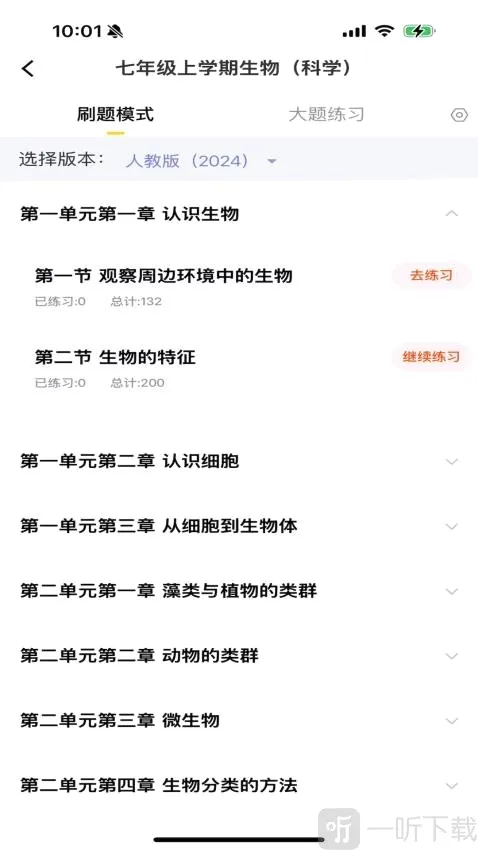Expand 第一单元第二章 认识细胞
The height and width of the screenshot is (850, 478).
239,461
